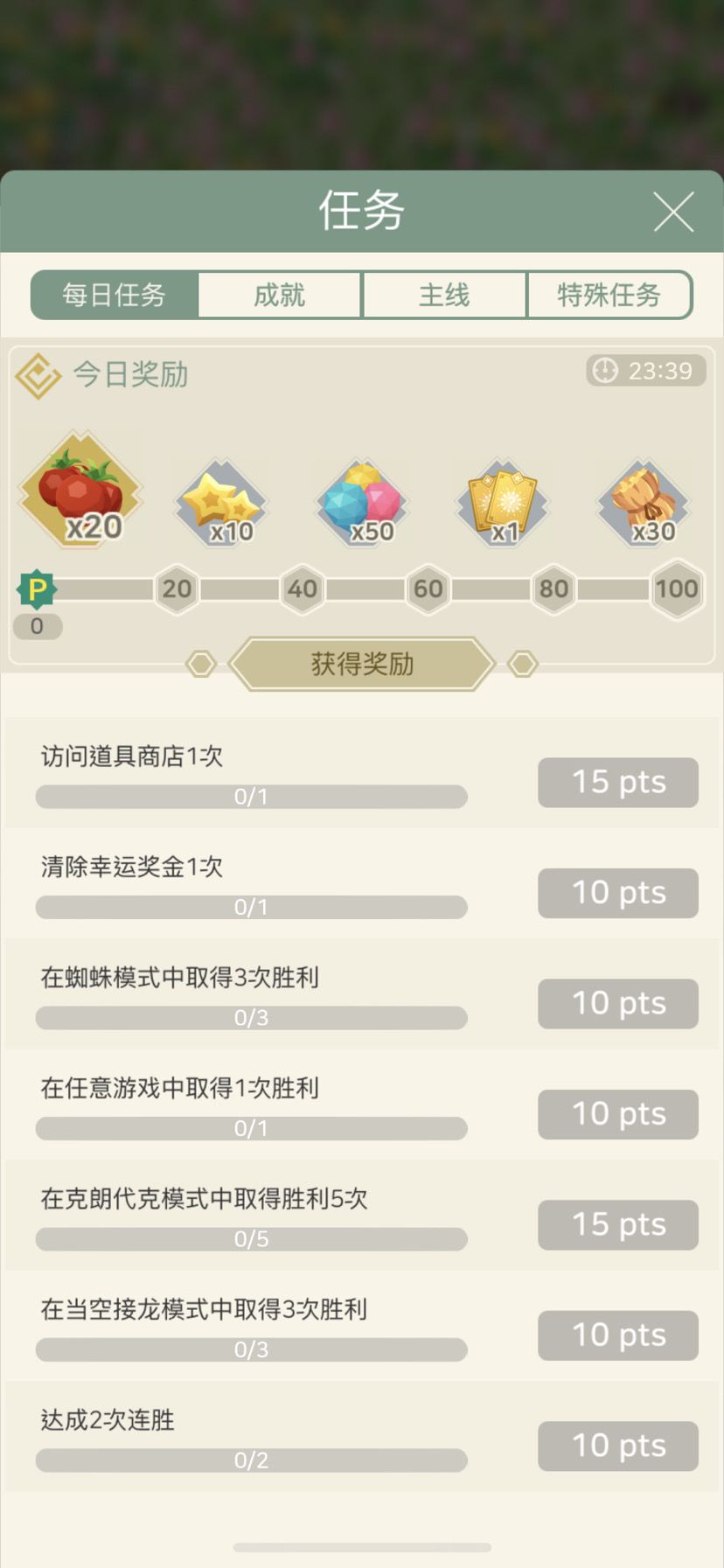
Task: Select the 每日任务 tab
Action: 115,295
